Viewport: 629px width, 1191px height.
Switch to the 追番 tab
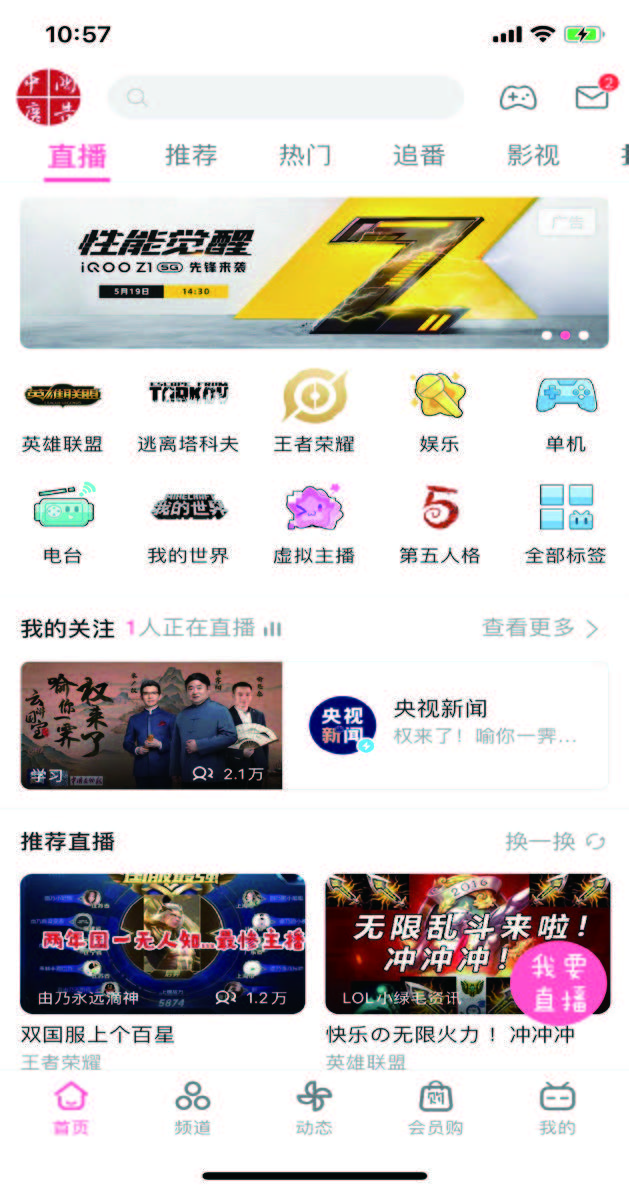(419, 156)
